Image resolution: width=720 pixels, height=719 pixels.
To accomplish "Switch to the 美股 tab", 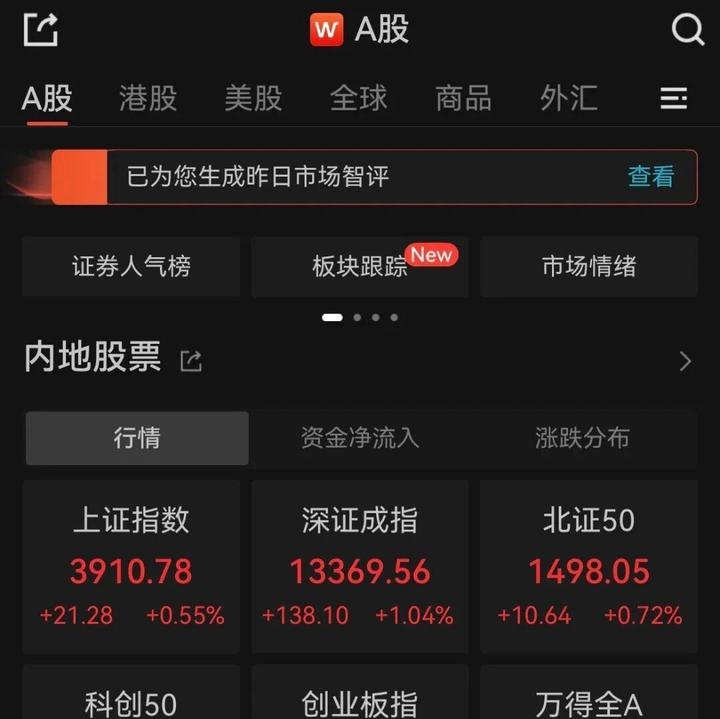I will pos(253,98).
